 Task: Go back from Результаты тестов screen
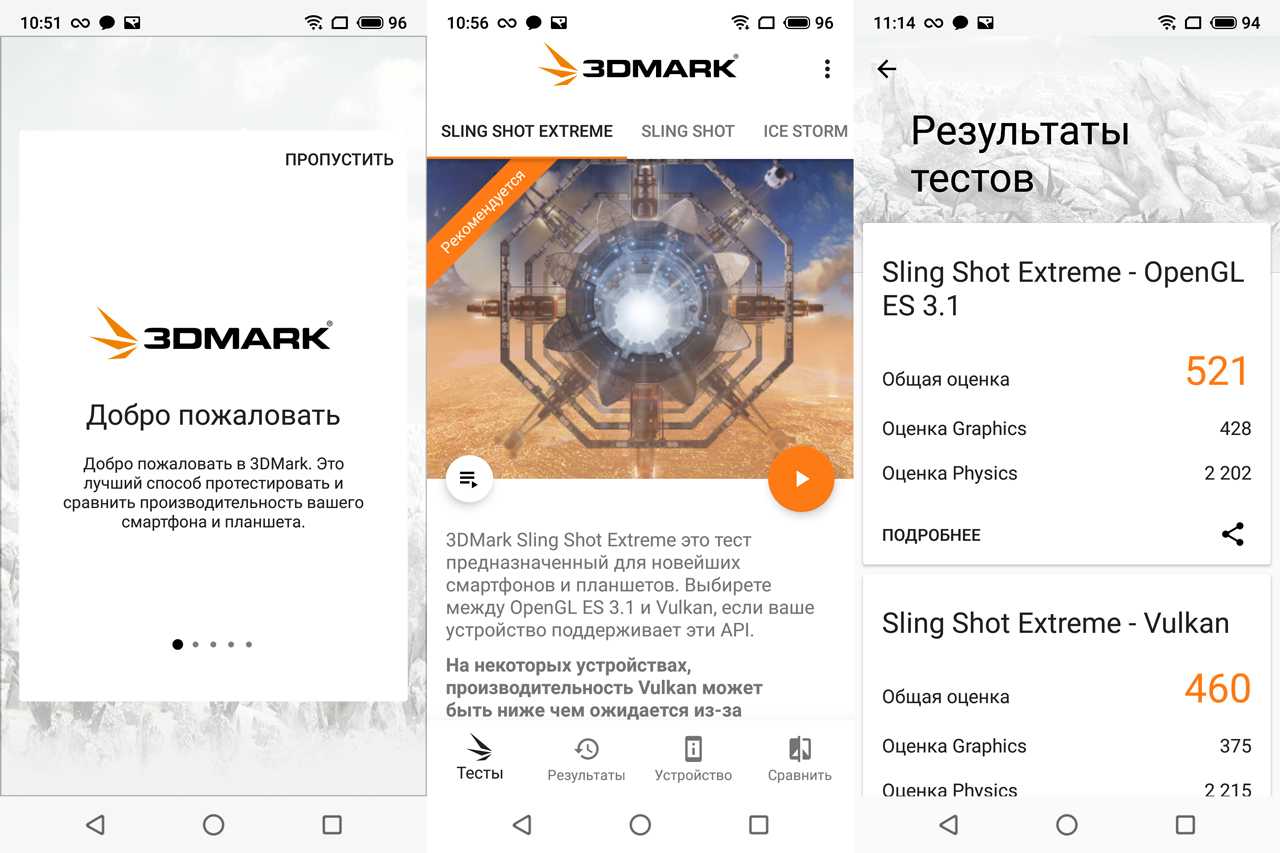(887, 69)
